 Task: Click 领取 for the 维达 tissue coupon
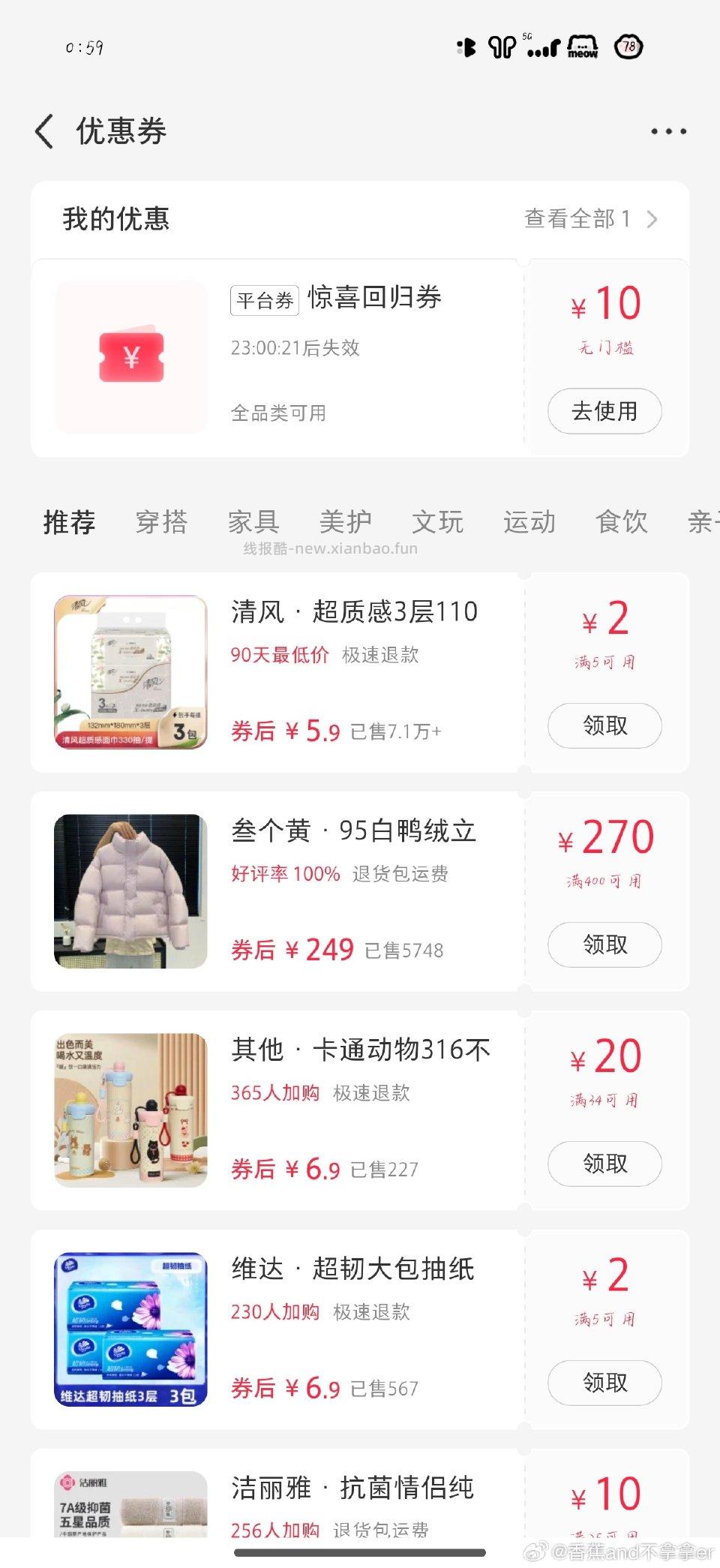(604, 1383)
